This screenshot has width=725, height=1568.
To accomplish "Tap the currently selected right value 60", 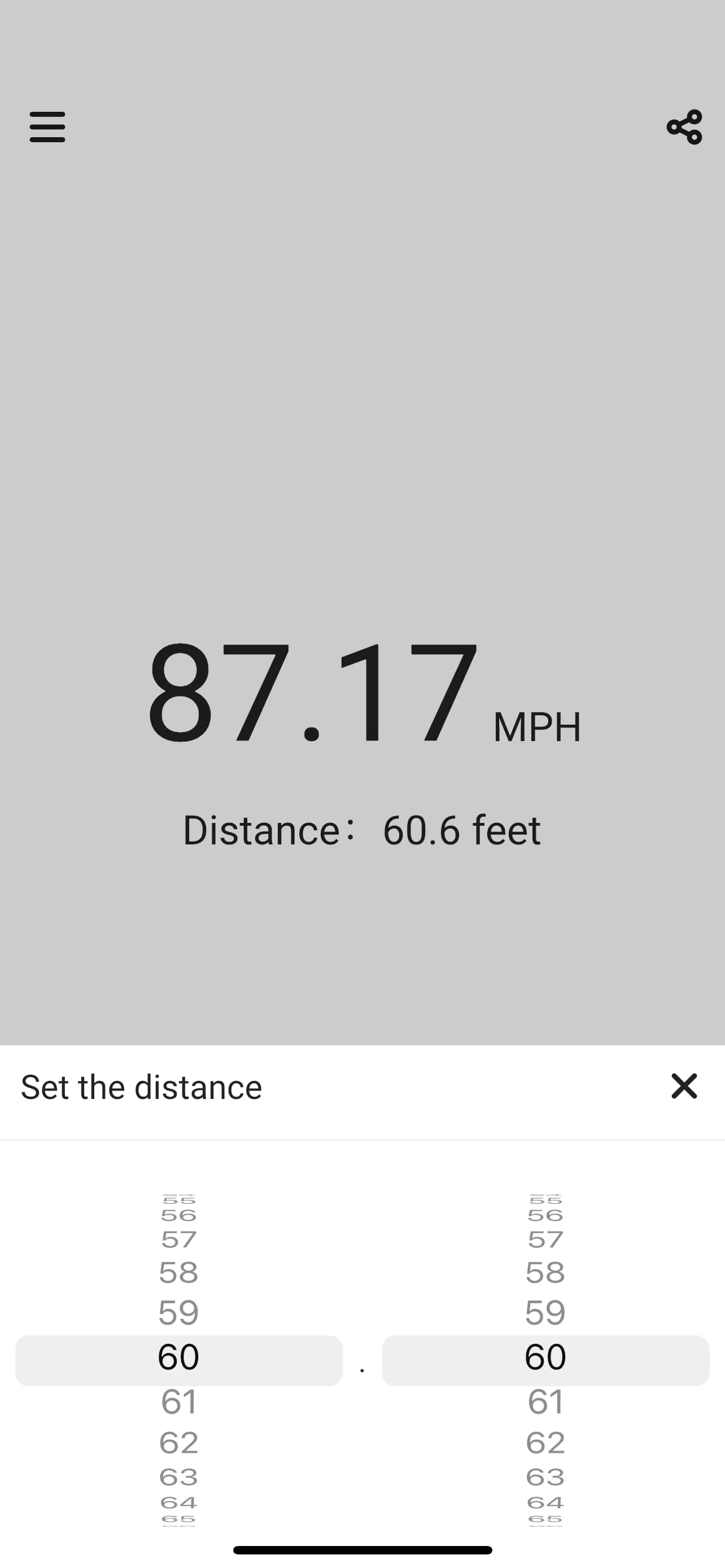I will pos(546,1356).
